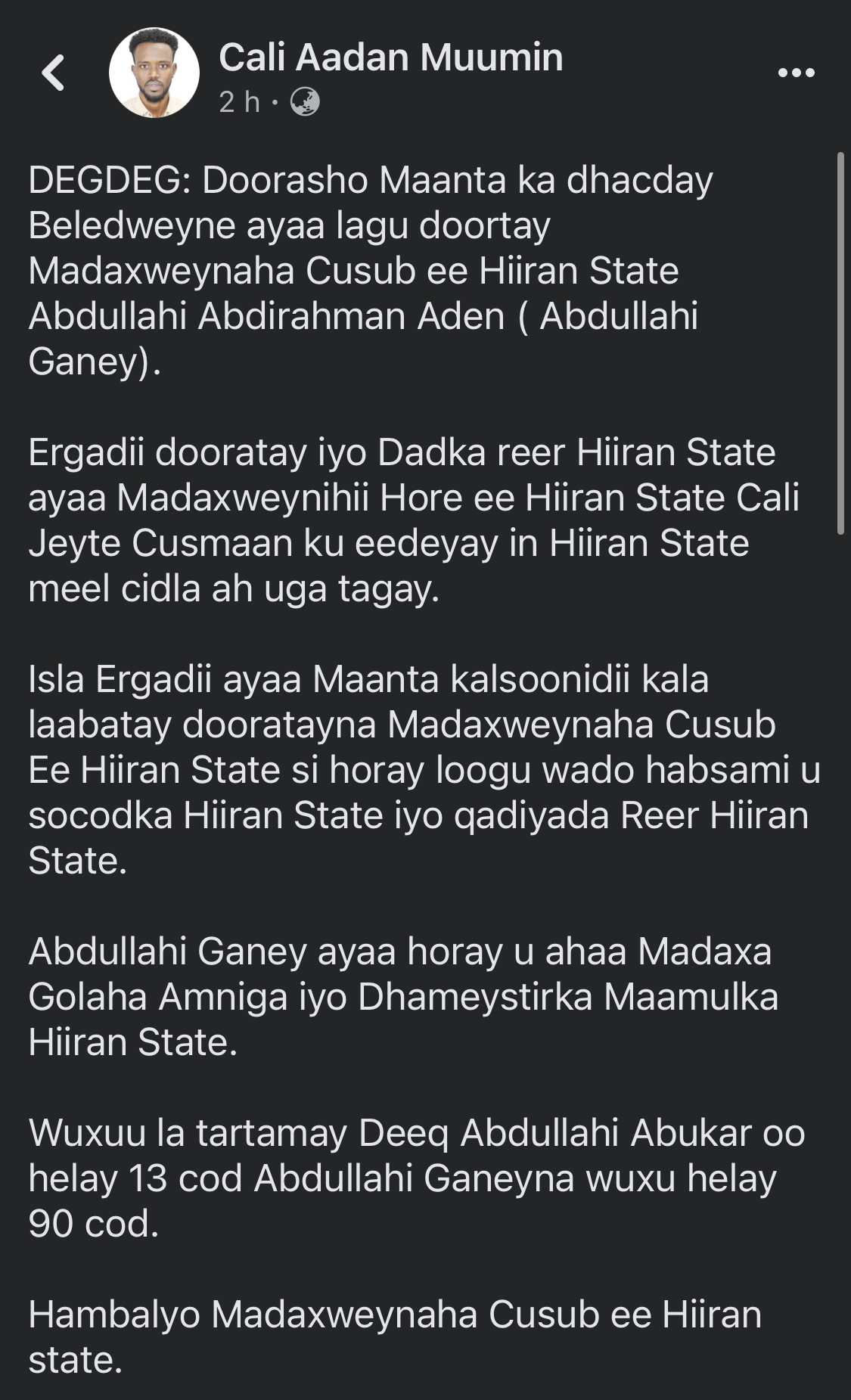Viewport: 851px width, 1400px height.
Task: Open Cali Aadan Muumin's profile picture
Action: (x=154, y=73)
